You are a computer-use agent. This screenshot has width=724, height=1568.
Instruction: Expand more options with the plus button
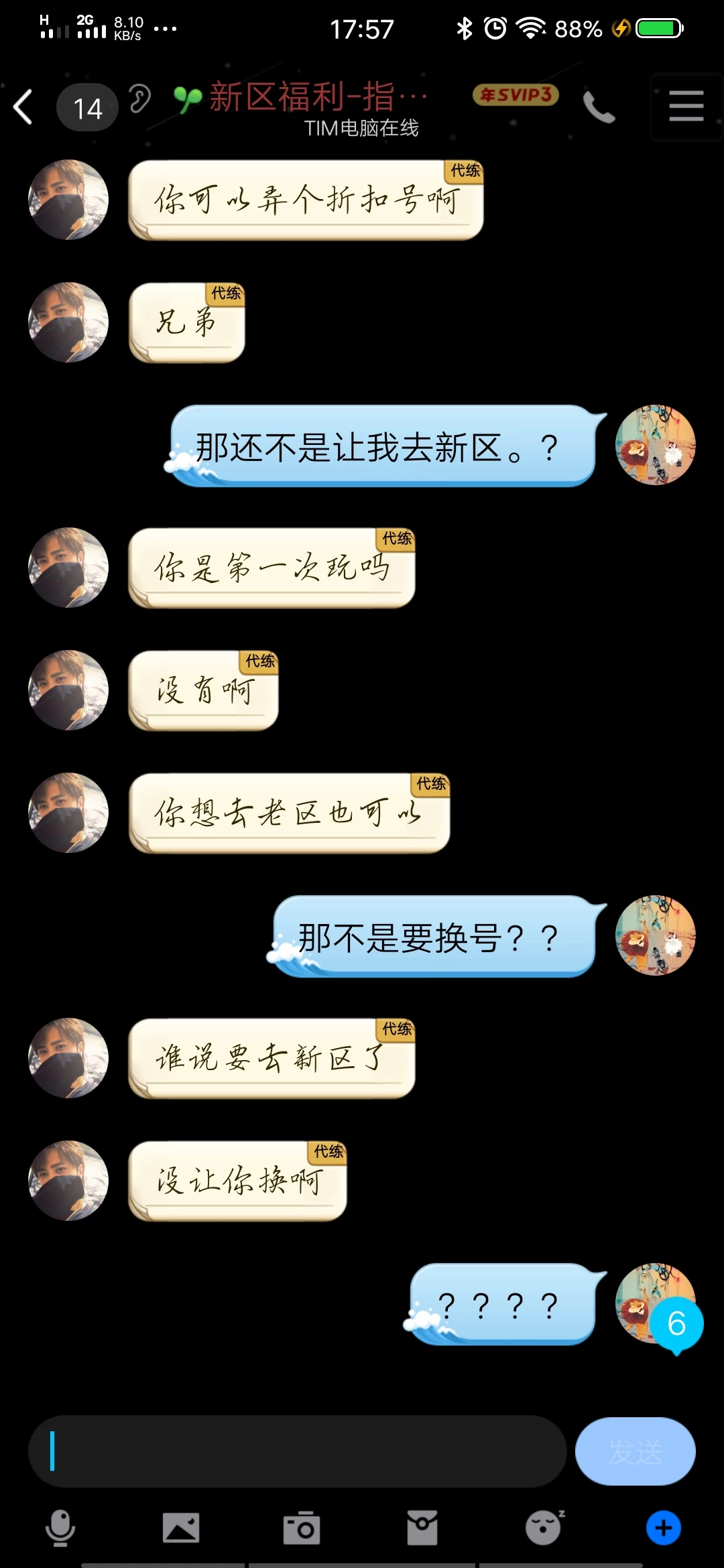coord(664,1528)
